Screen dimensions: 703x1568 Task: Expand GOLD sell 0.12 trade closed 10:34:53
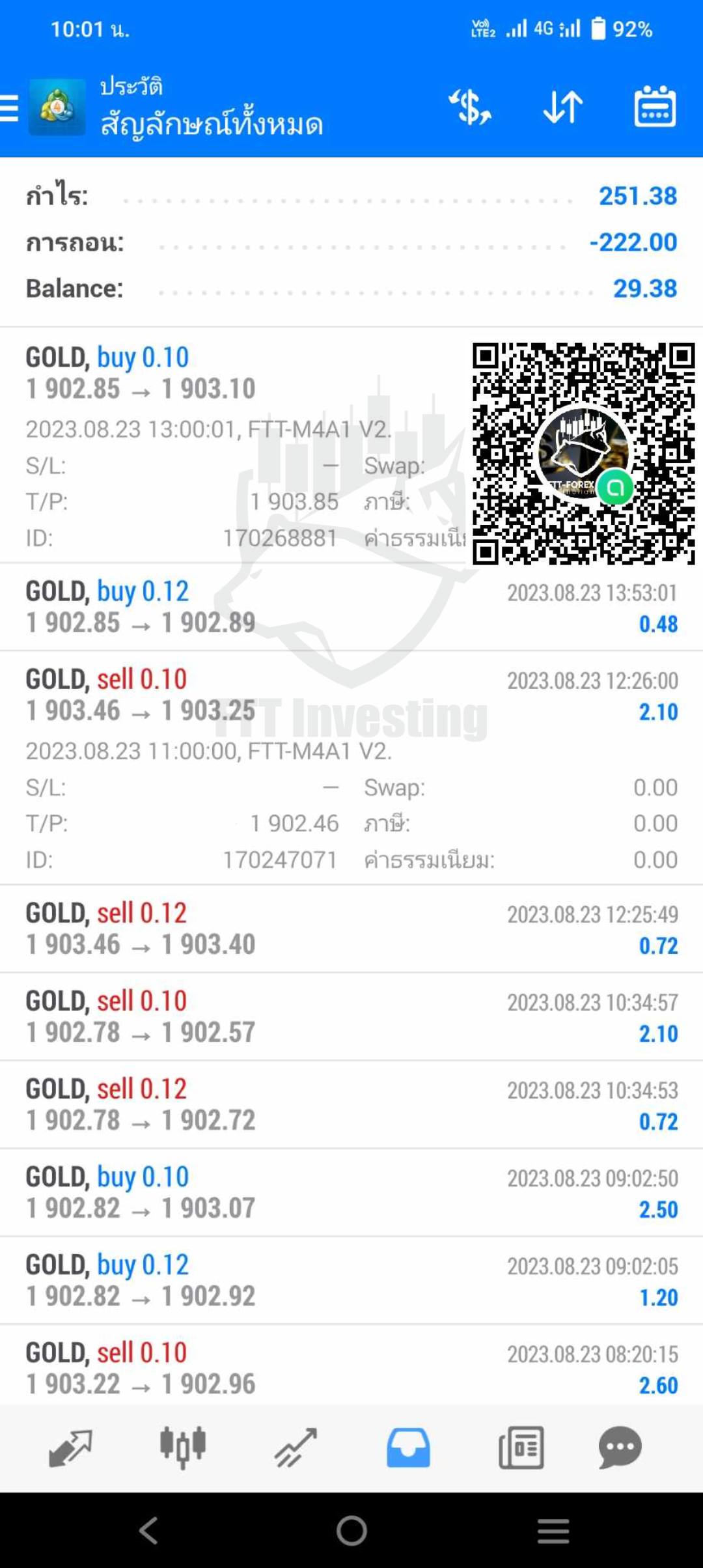point(351,1104)
